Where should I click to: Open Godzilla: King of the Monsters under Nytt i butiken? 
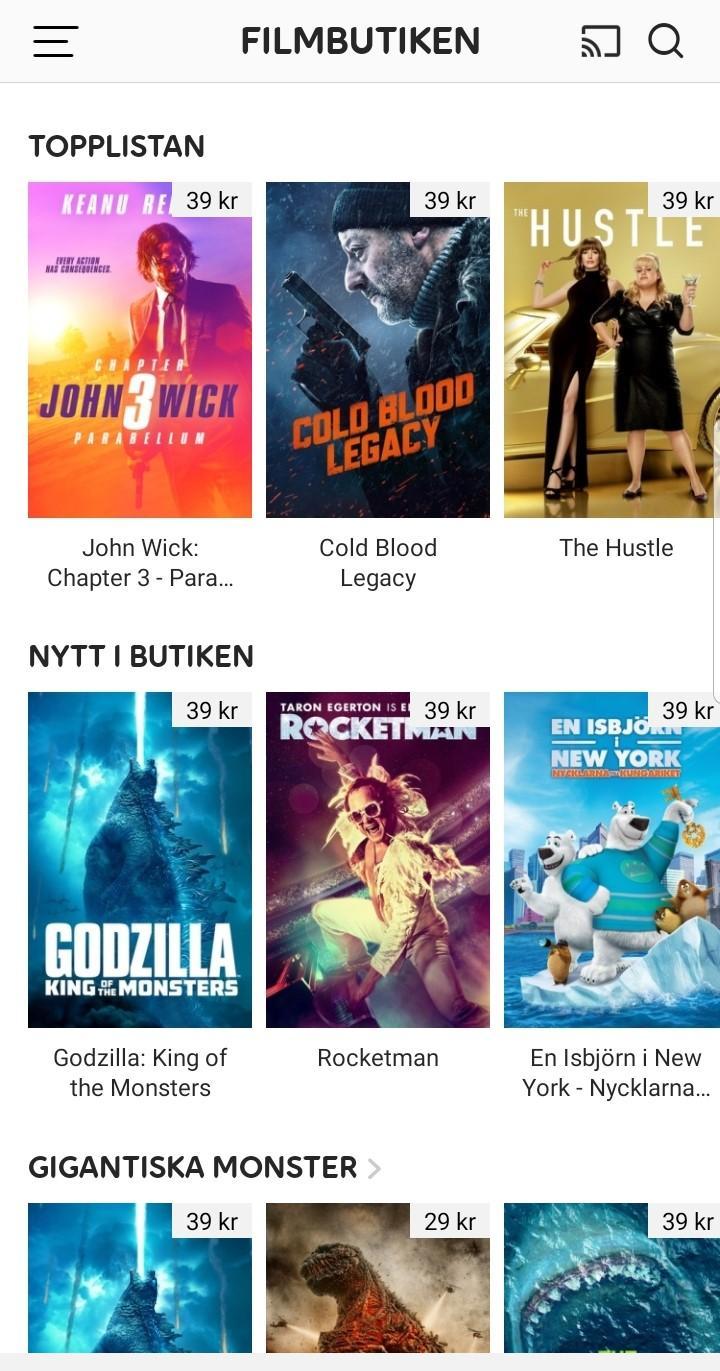(x=140, y=860)
